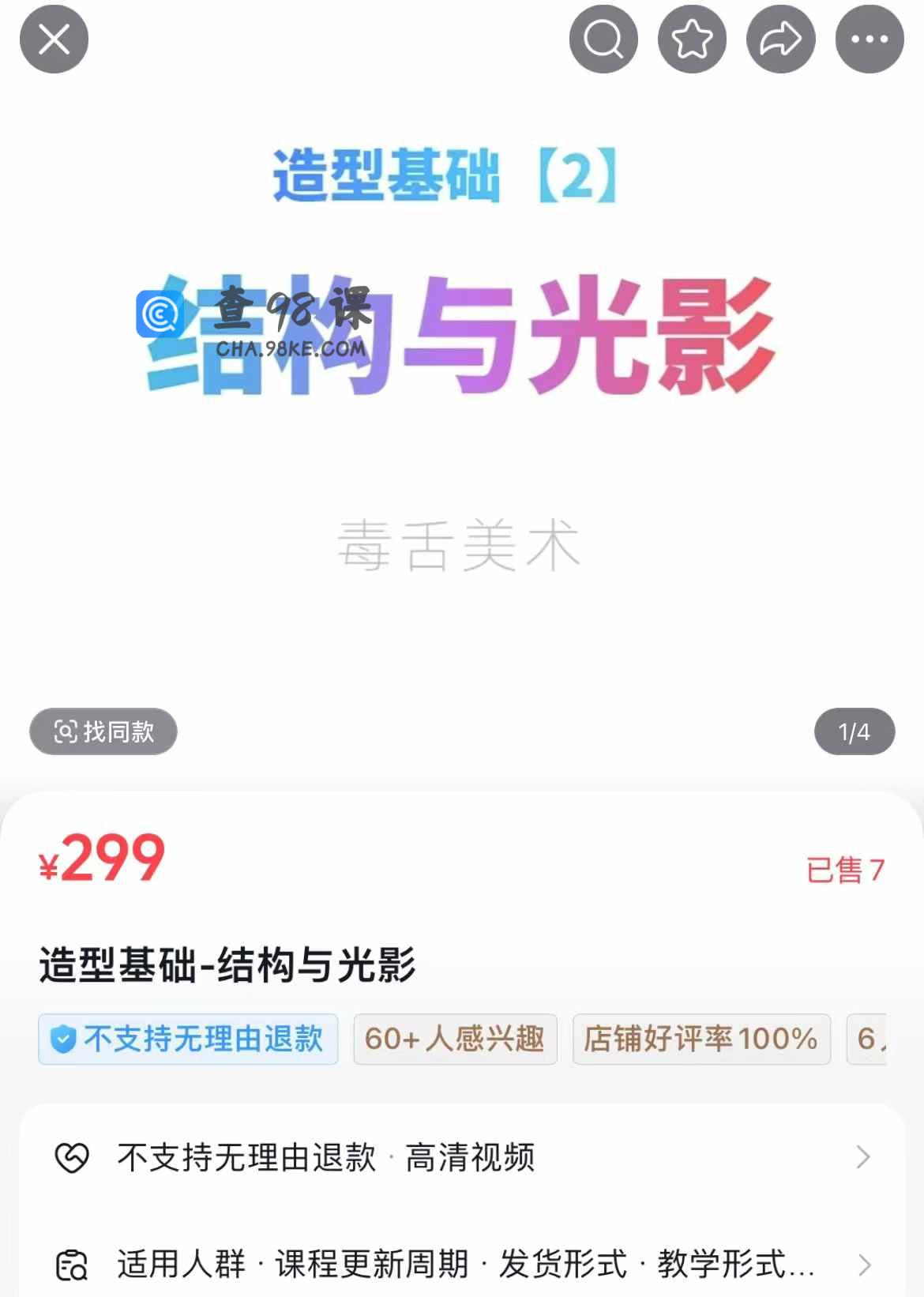The image size is (924, 1297).
Task: Share this product
Action: (780, 39)
